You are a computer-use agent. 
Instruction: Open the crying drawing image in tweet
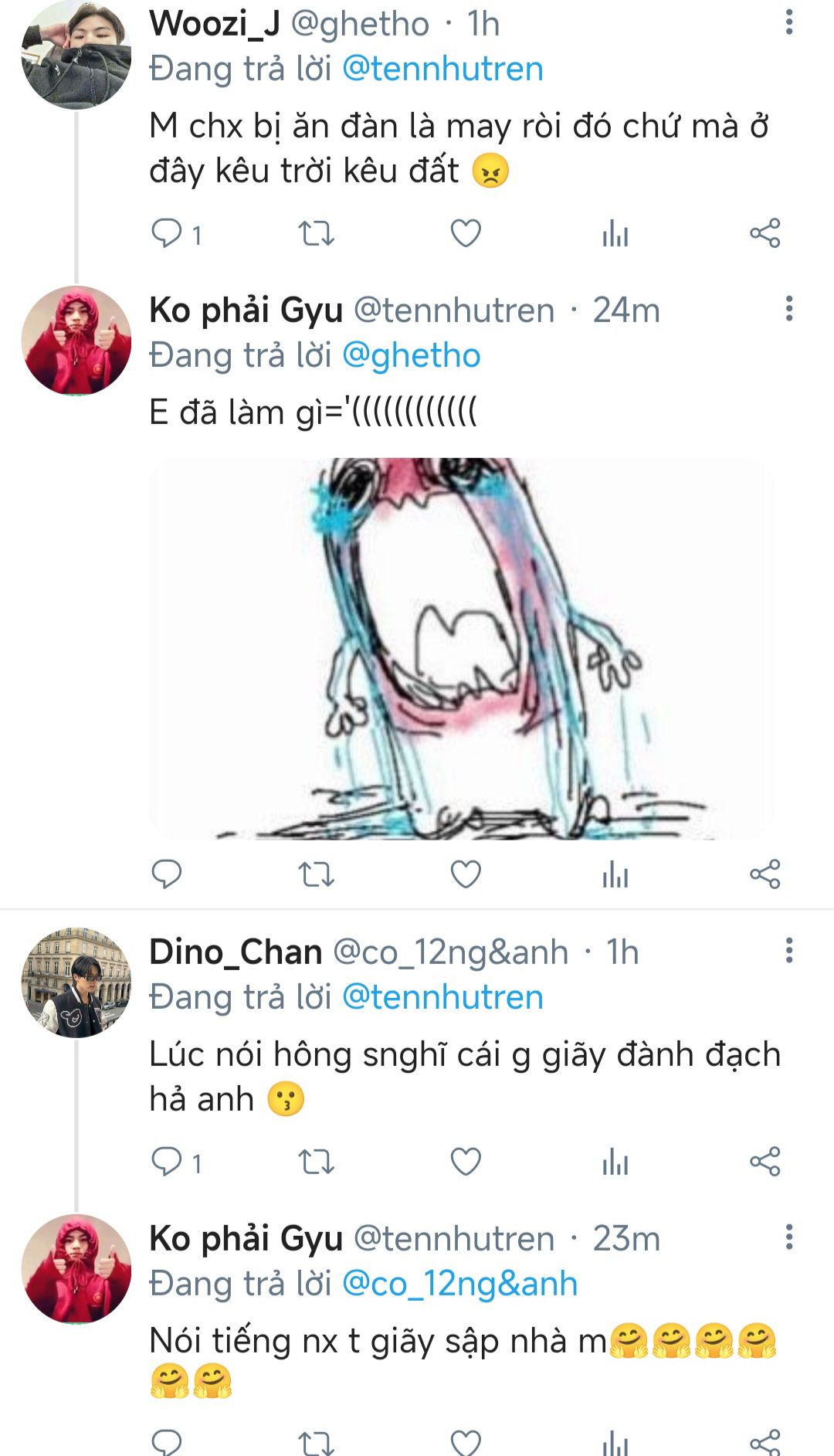[461, 648]
